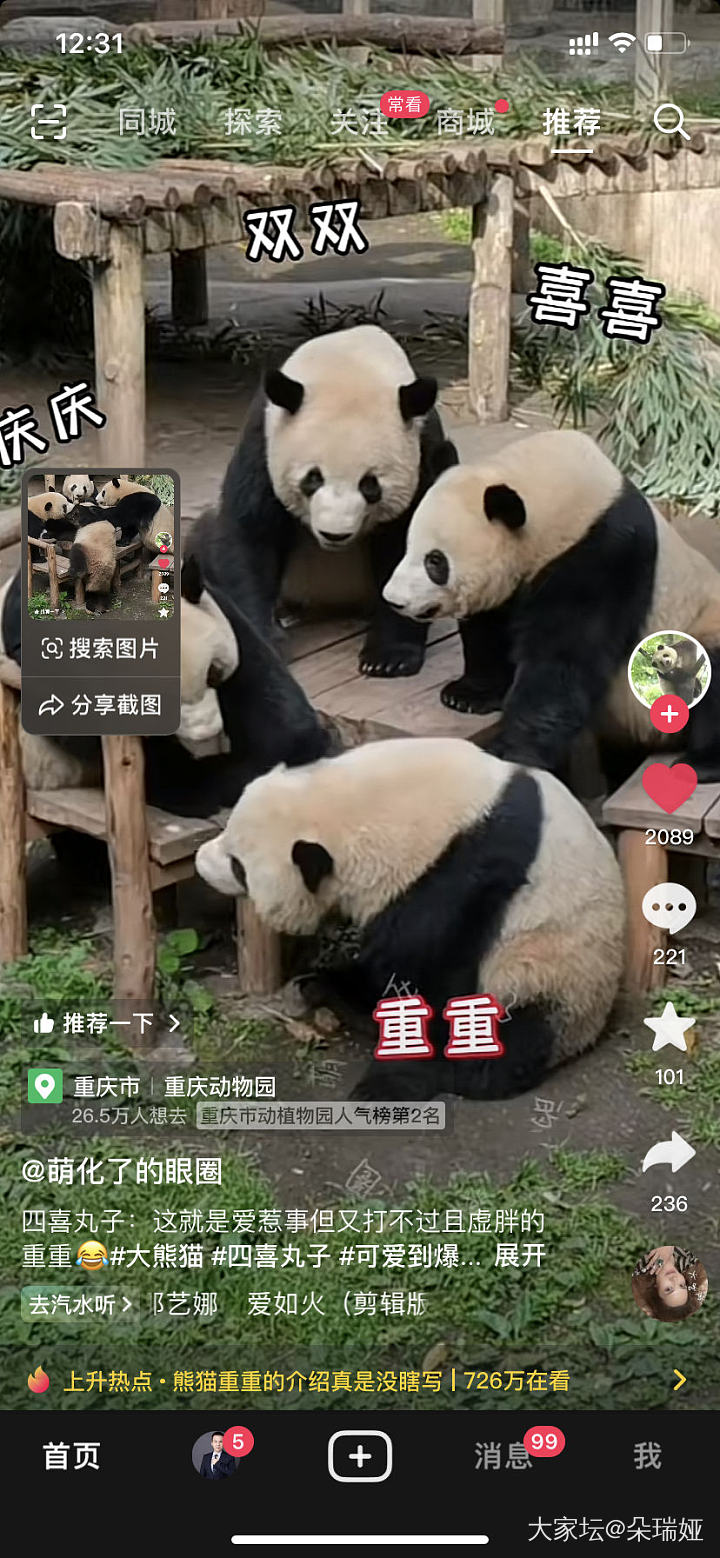Like this panda video
The width and height of the screenshot is (720, 1558).
[x=669, y=789]
